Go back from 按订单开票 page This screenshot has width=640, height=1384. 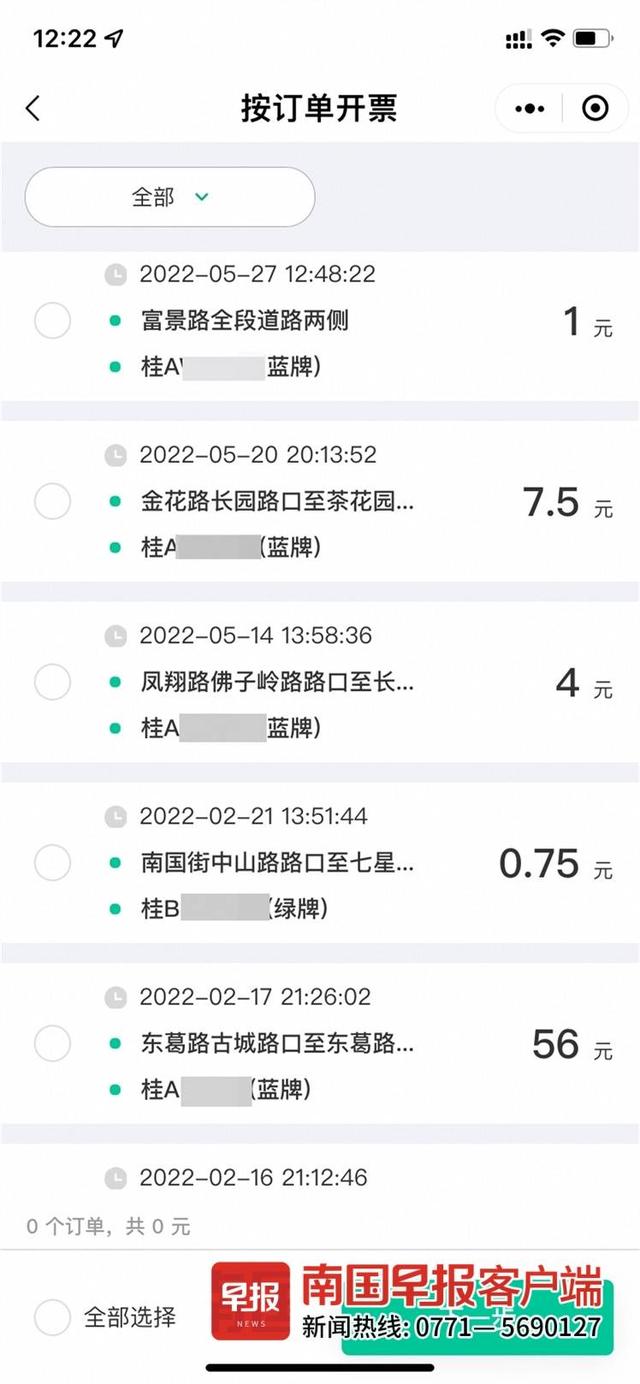pyautogui.click(x=33, y=108)
